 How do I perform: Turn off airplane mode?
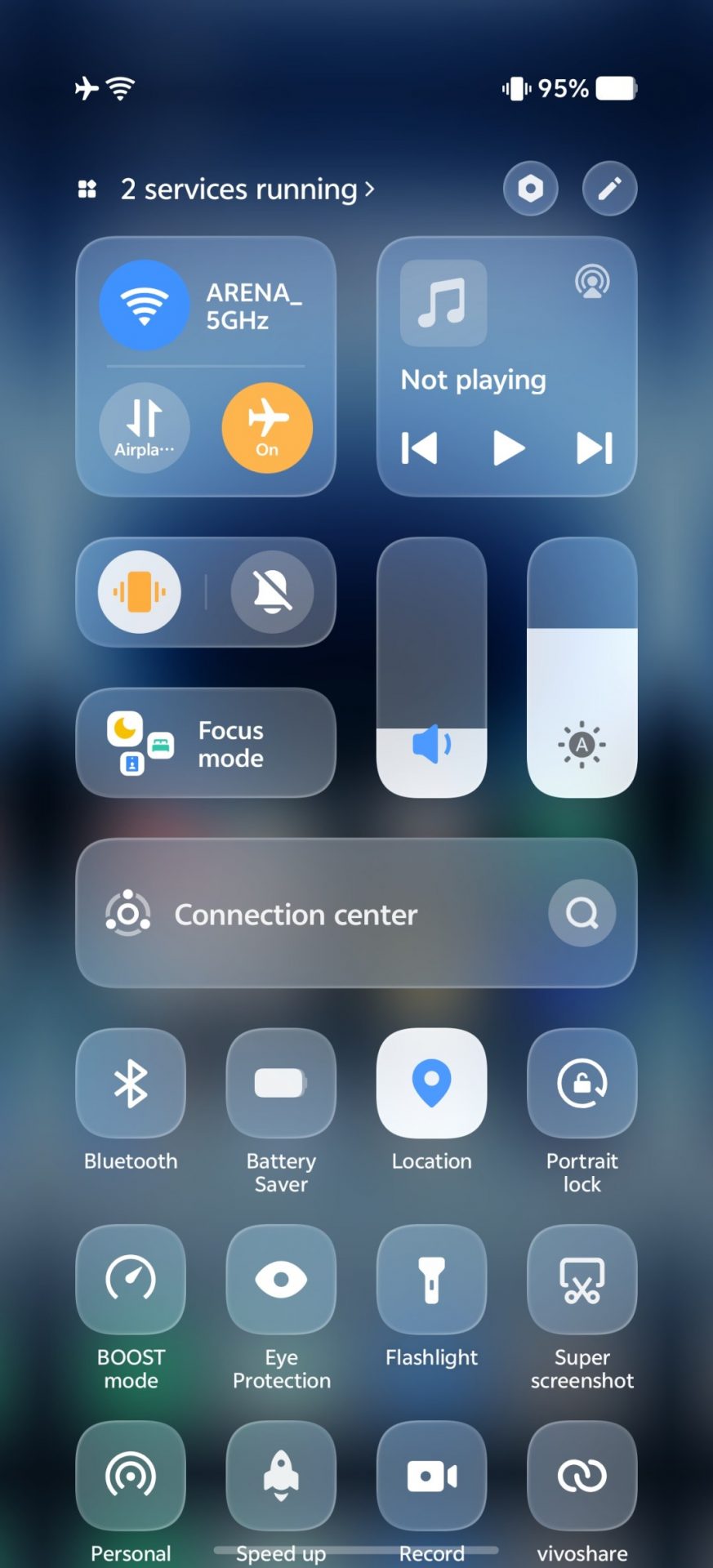(x=267, y=427)
